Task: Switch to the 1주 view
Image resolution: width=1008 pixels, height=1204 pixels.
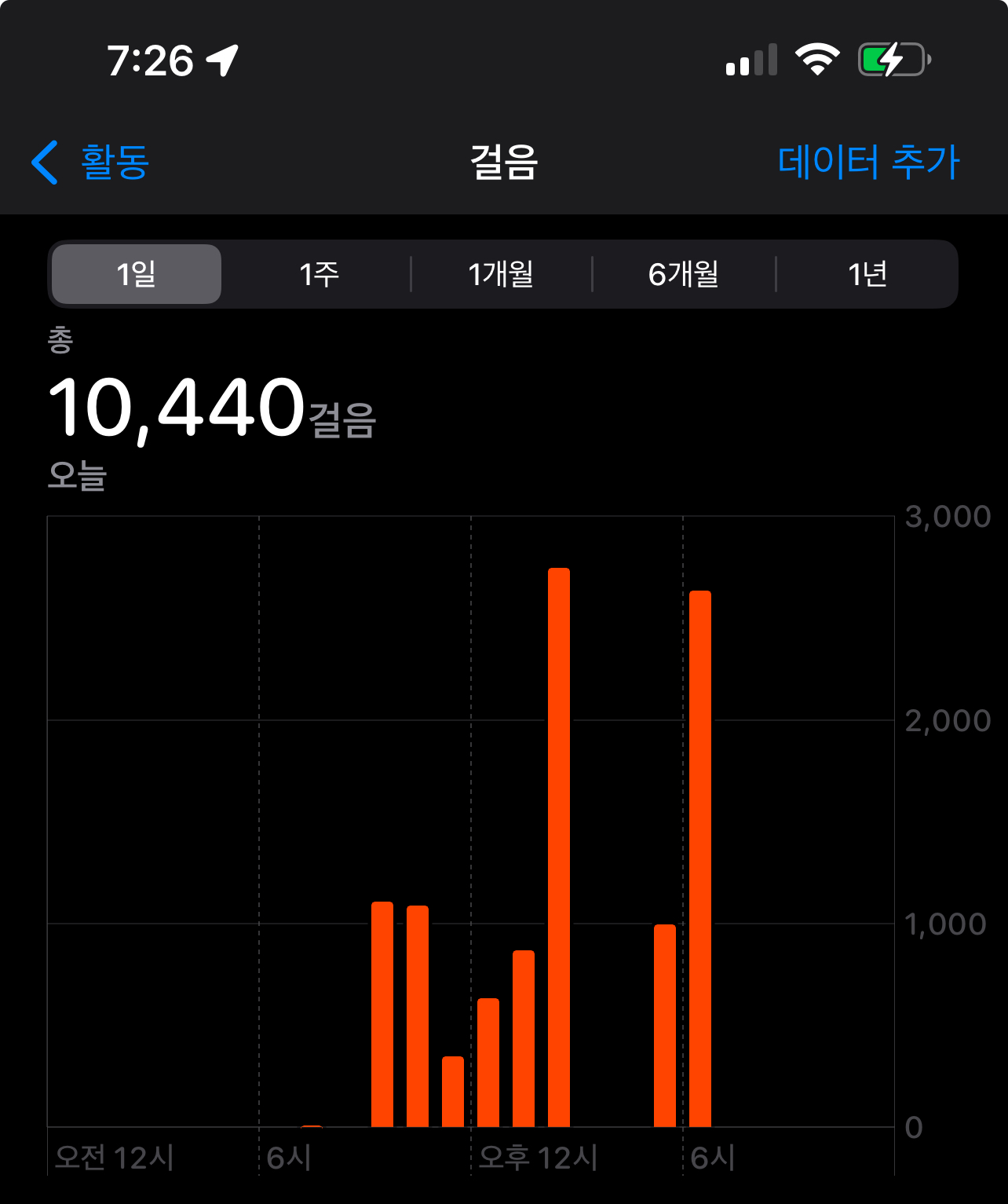Action: (x=319, y=274)
